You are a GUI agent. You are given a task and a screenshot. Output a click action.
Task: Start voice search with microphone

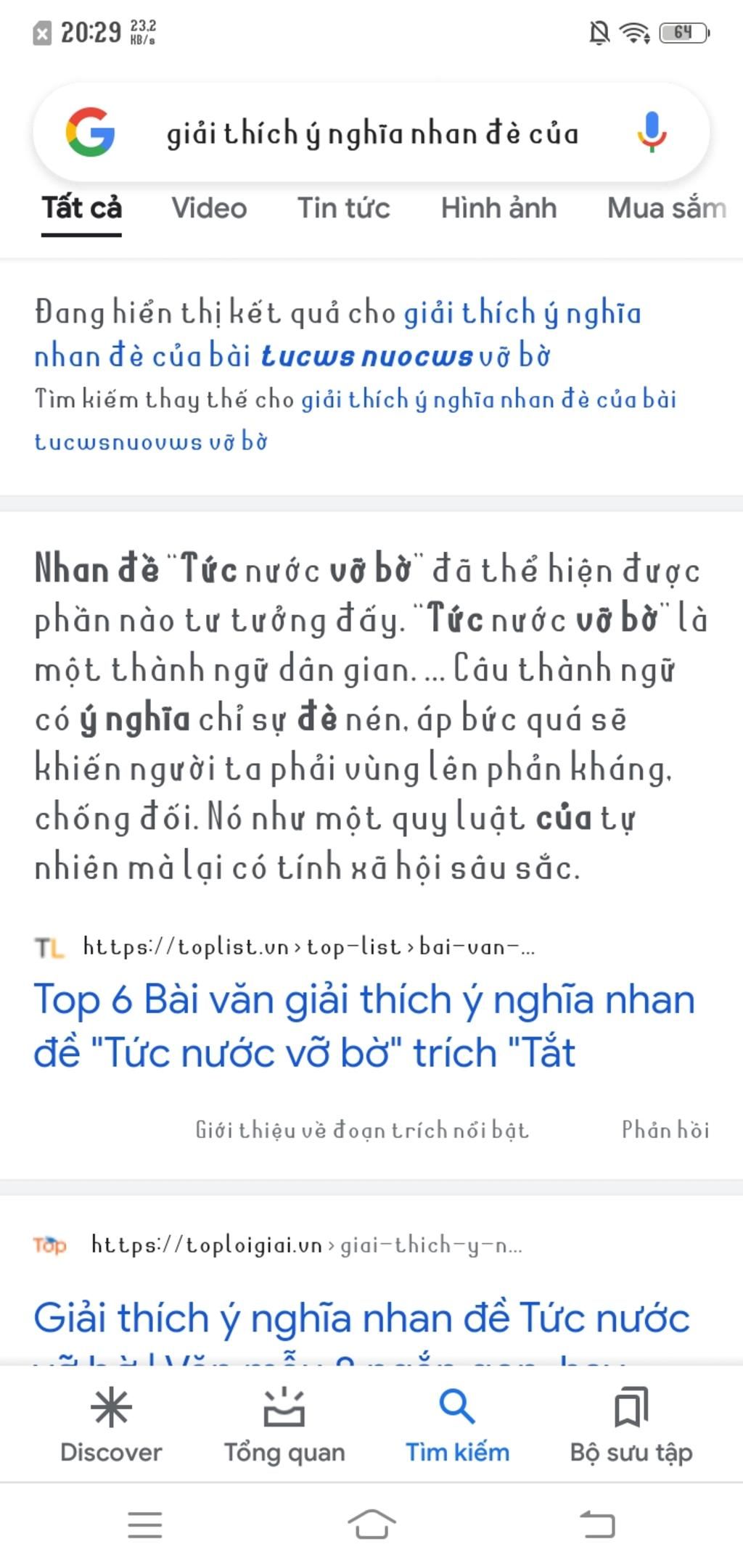(x=651, y=133)
